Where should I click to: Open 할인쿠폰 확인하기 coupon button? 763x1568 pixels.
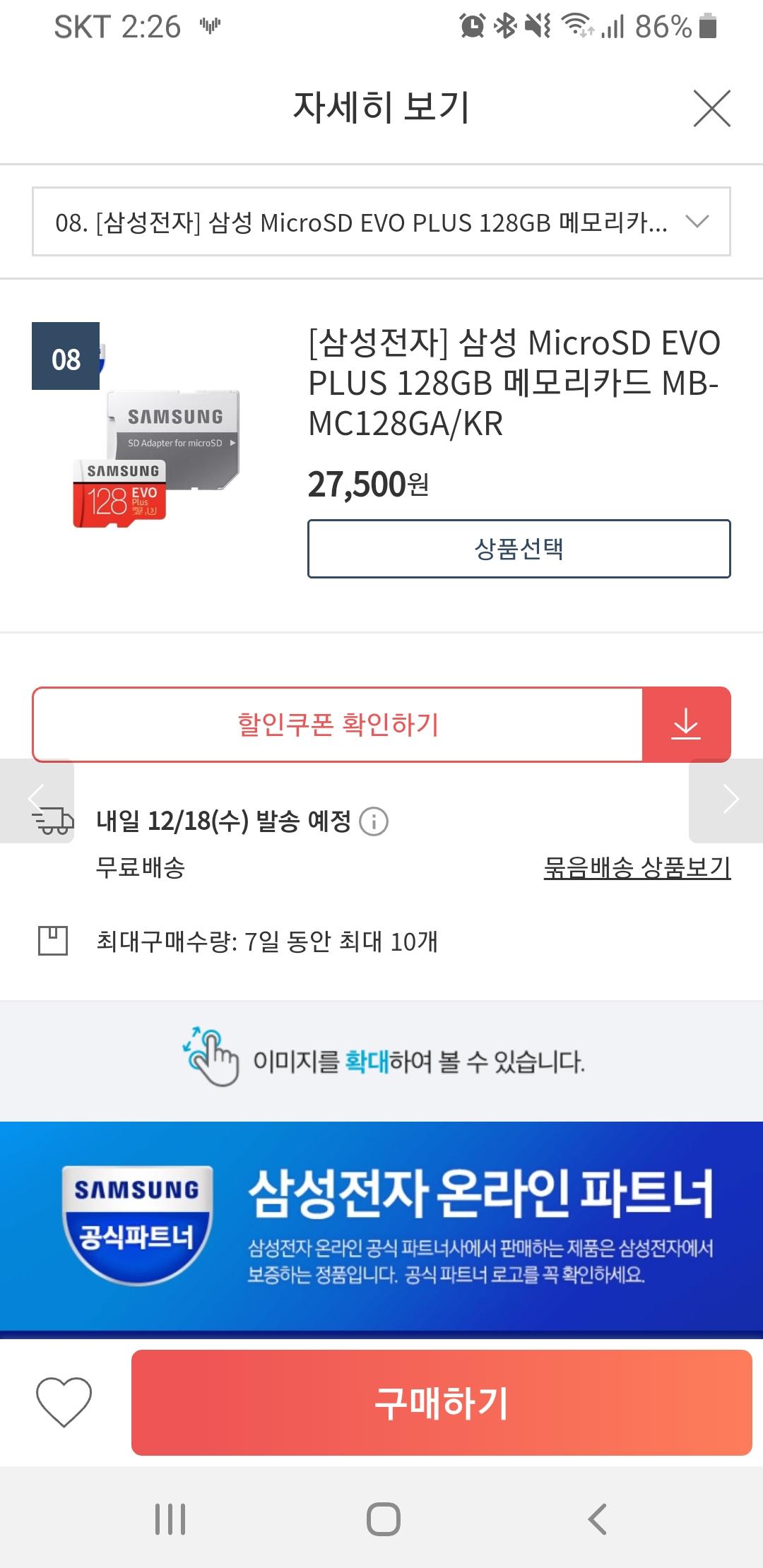pyautogui.click(x=338, y=725)
